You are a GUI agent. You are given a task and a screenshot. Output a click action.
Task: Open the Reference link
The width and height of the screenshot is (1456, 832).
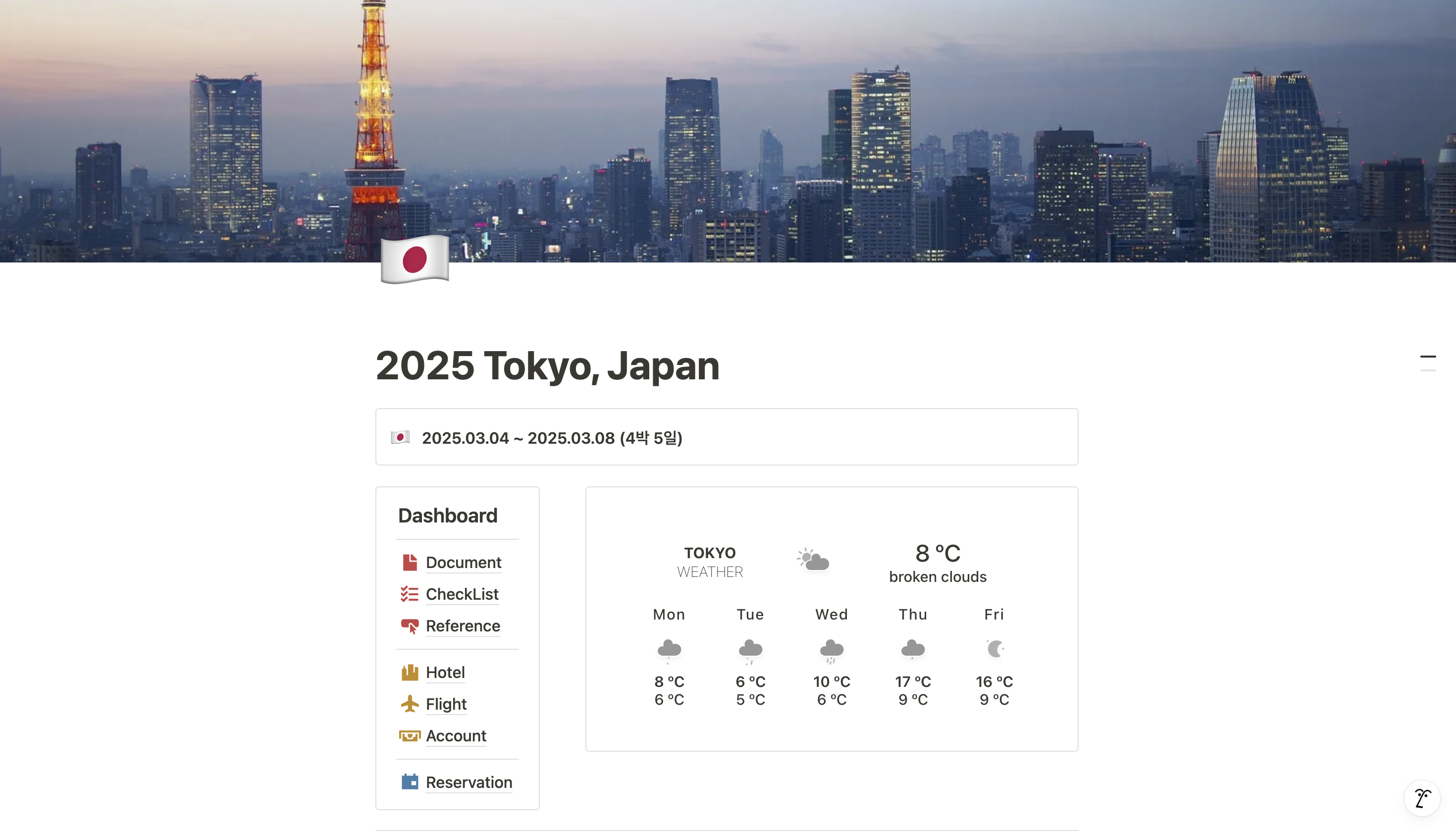click(x=462, y=625)
